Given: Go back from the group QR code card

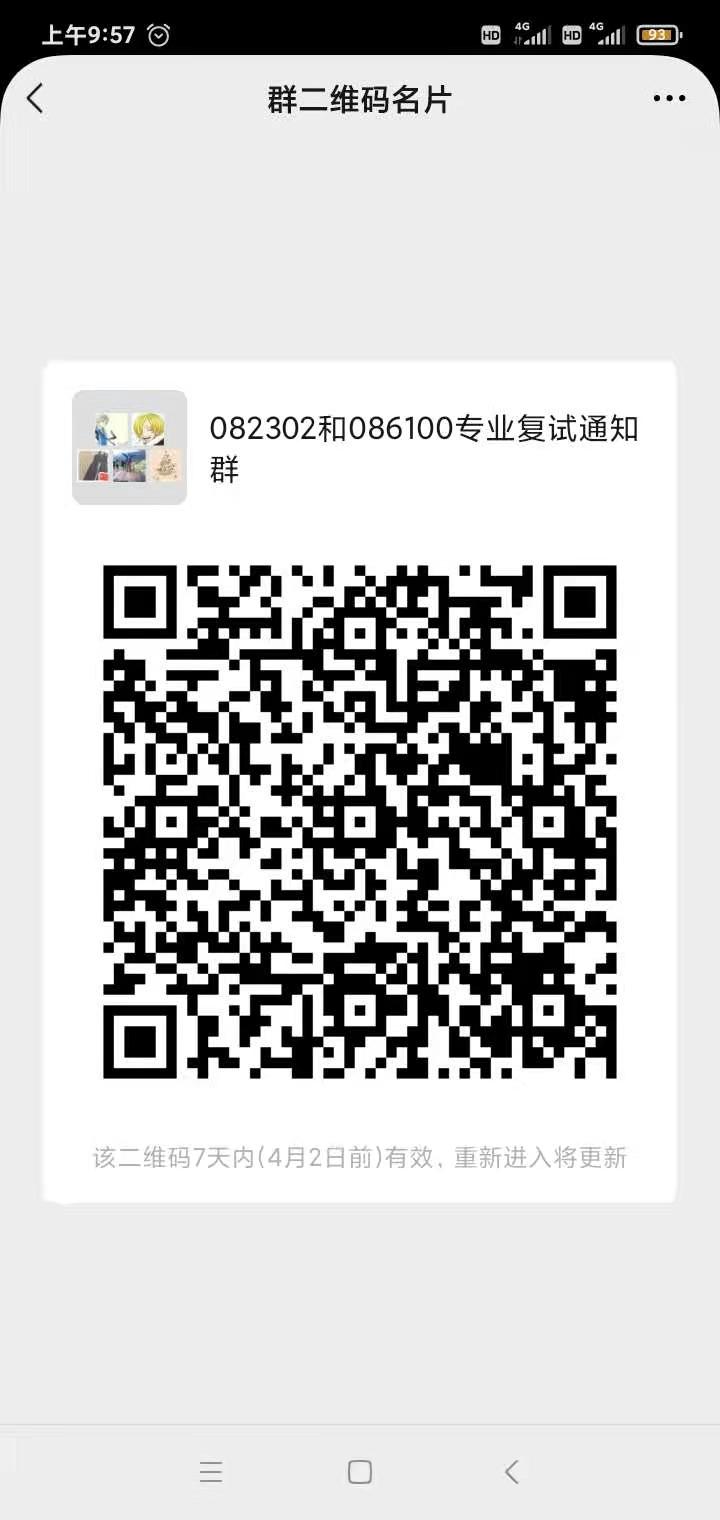Looking at the screenshot, I should [36, 99].
